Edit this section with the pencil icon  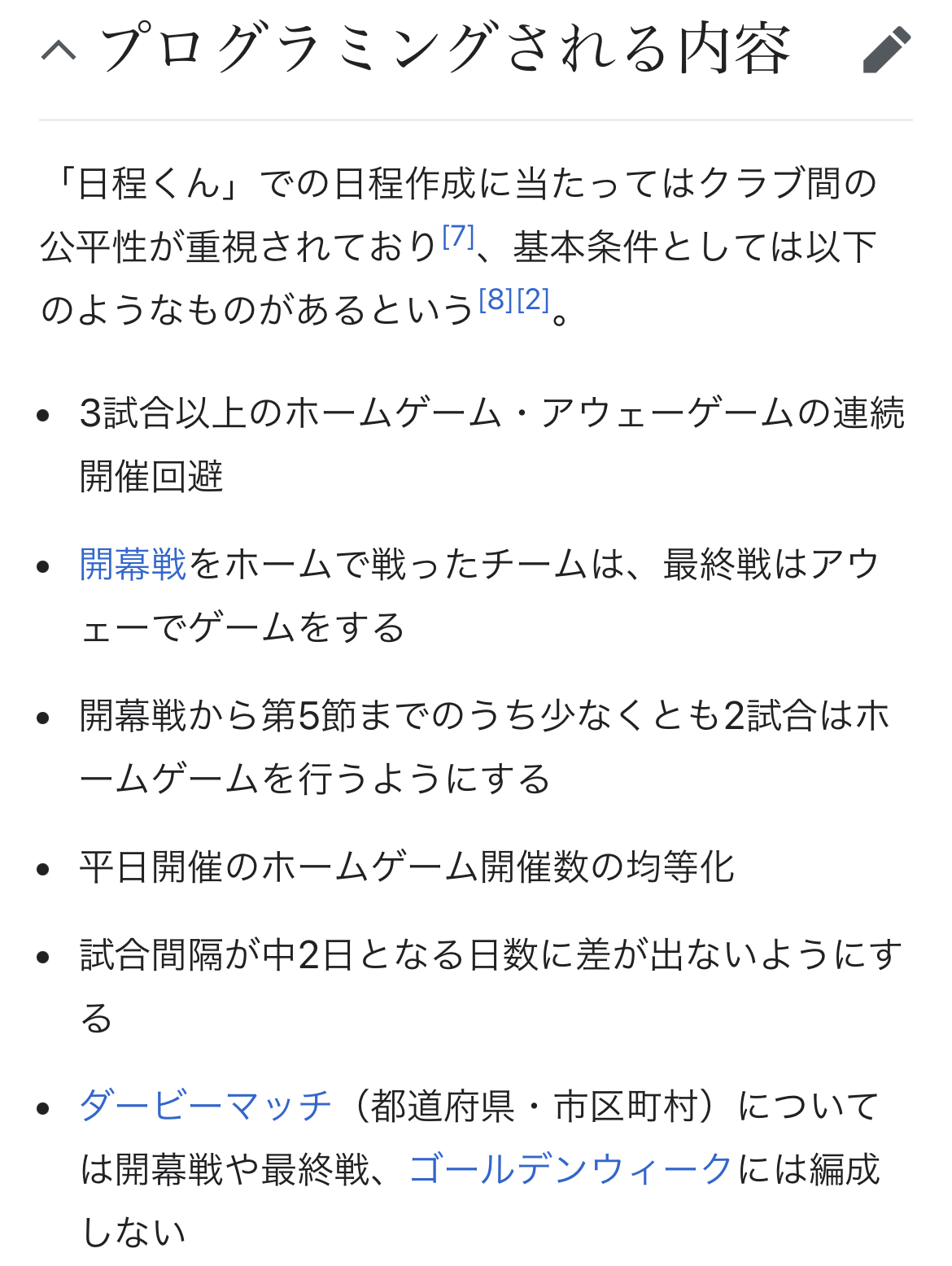pyautogui.click(x=886, y=50)
